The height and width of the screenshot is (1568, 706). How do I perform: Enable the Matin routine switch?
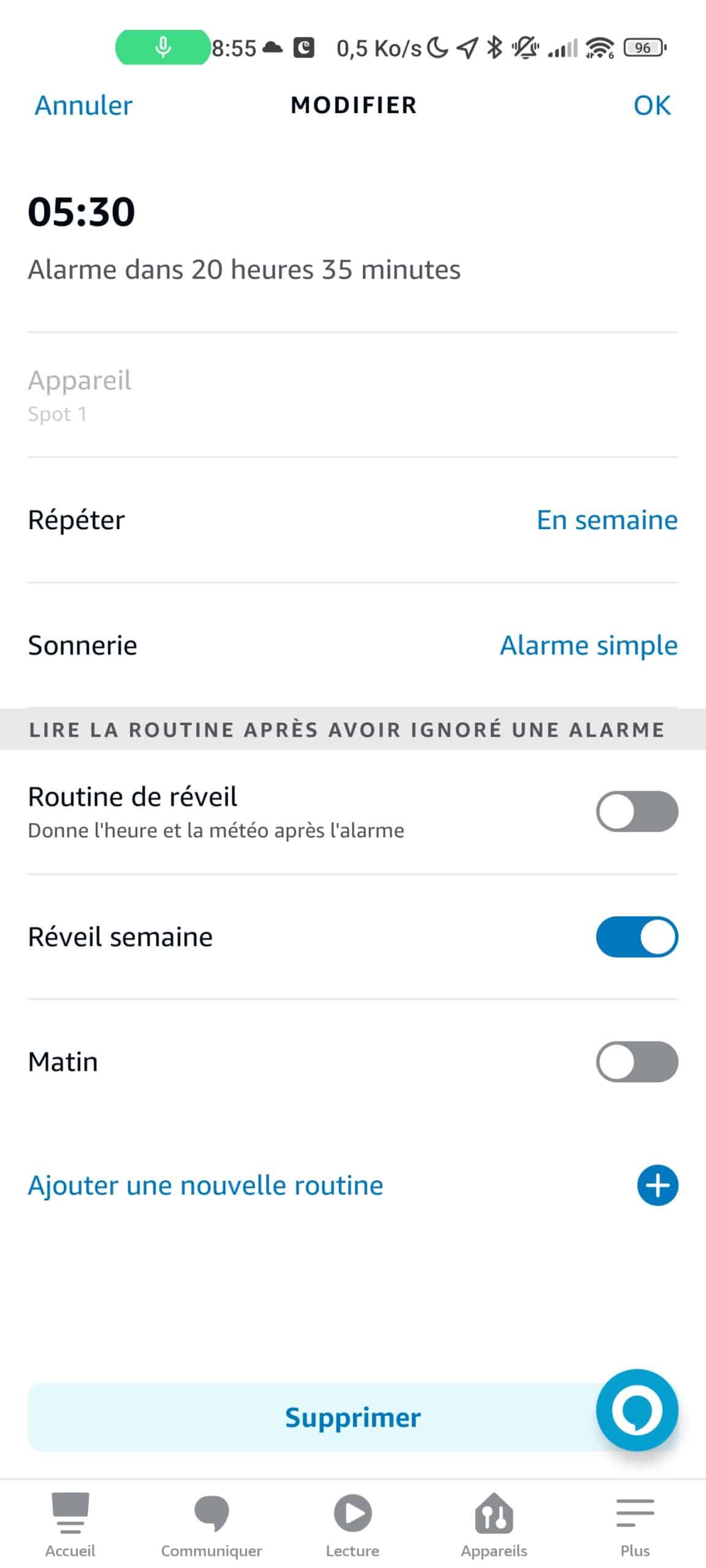tap(637, 1061)
